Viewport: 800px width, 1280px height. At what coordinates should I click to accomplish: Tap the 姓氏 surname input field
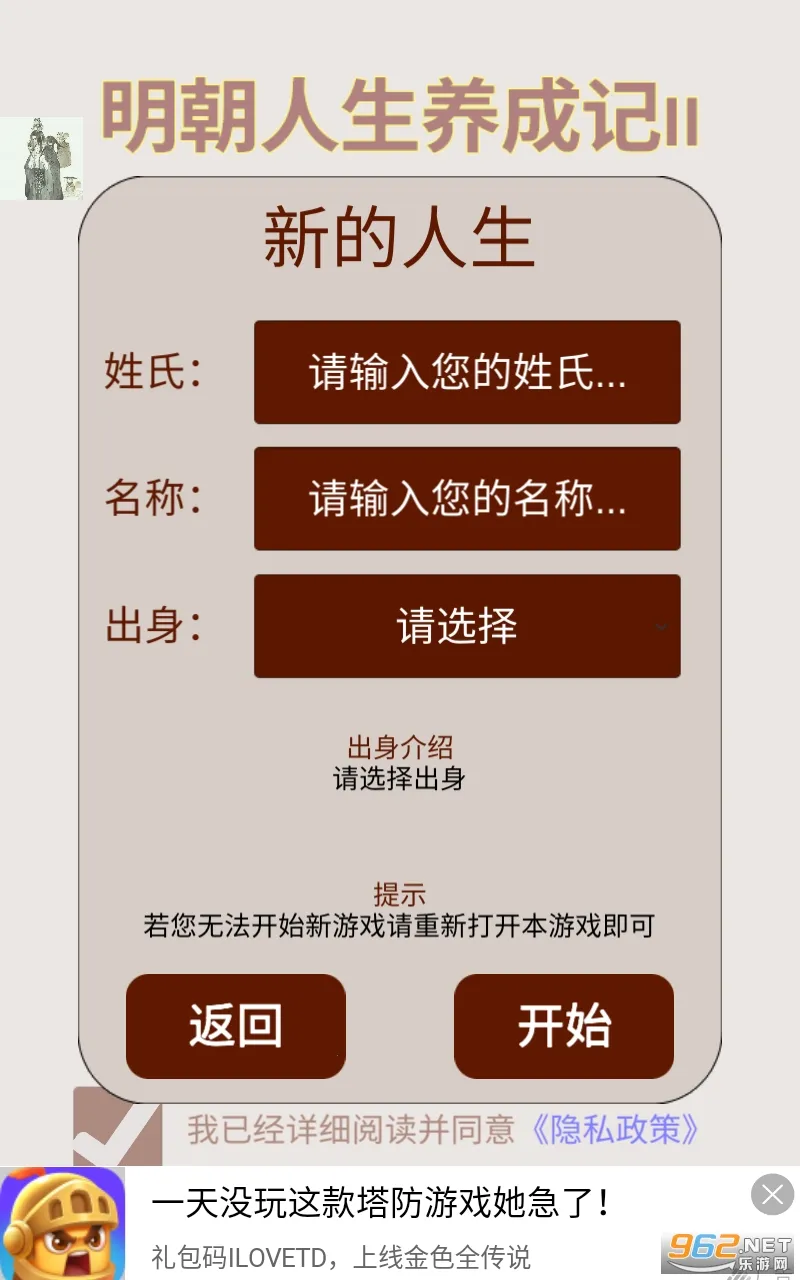click(x=467, y=372)
